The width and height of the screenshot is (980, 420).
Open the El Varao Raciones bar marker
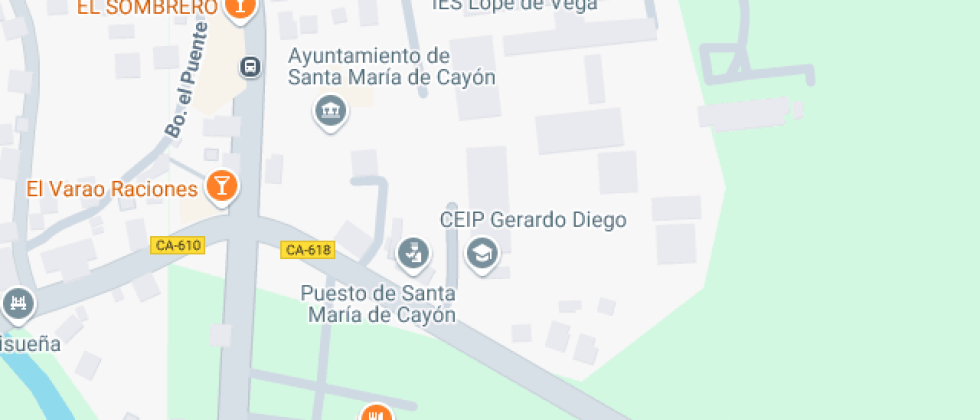click(x=221, y=186)
